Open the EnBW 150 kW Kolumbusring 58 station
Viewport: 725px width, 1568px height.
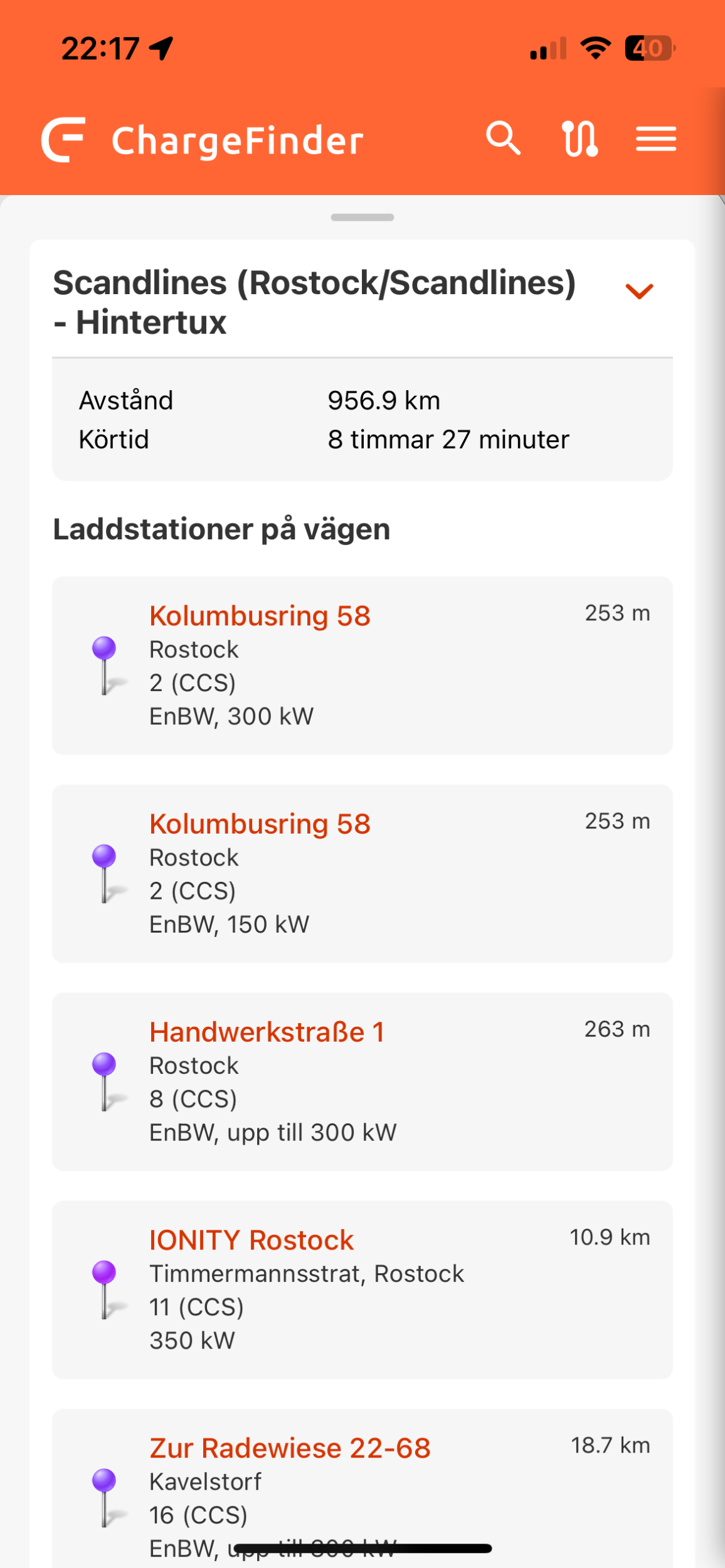(362, 874)
